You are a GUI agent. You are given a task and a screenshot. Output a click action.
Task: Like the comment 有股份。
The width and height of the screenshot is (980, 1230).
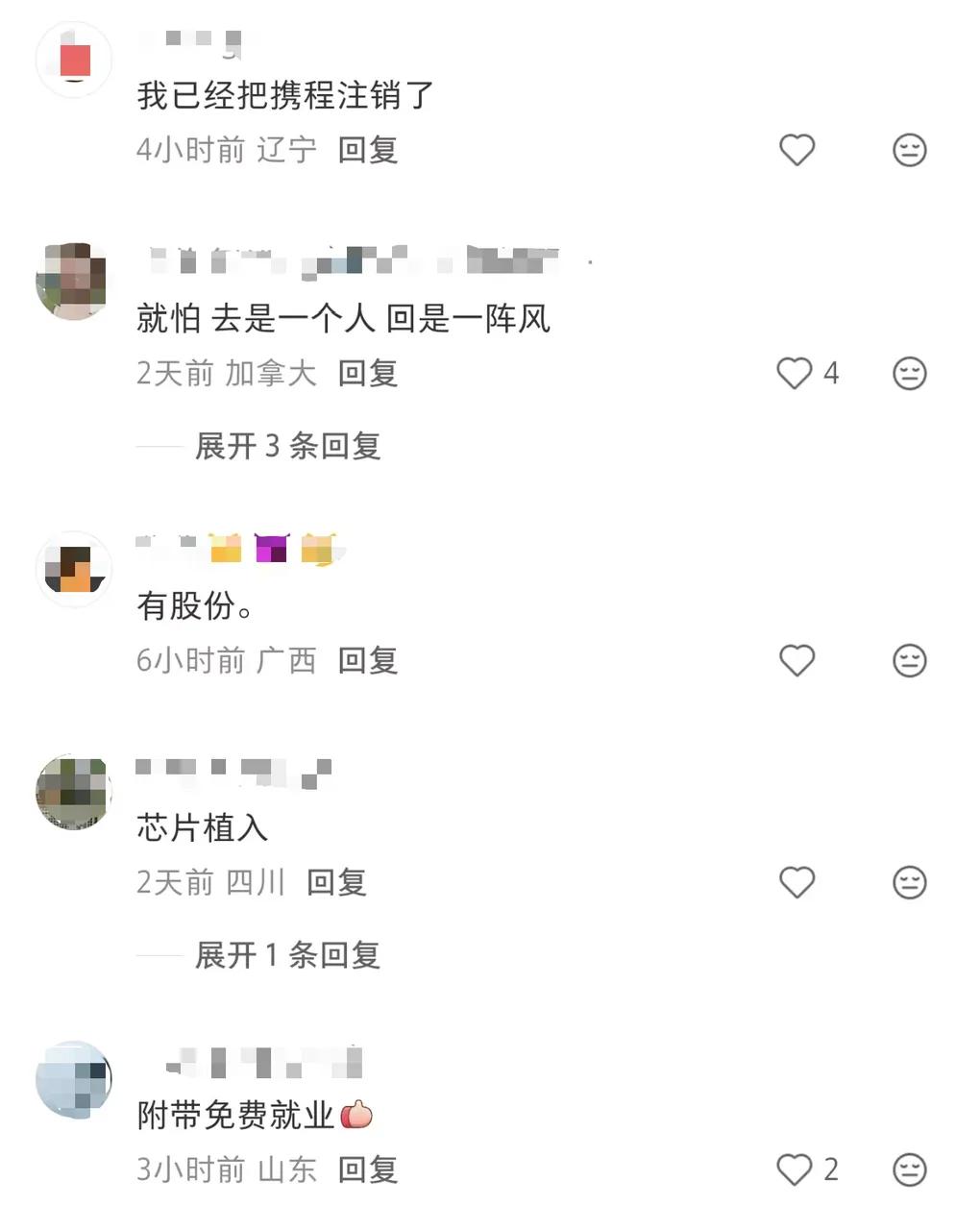(796, 660)
